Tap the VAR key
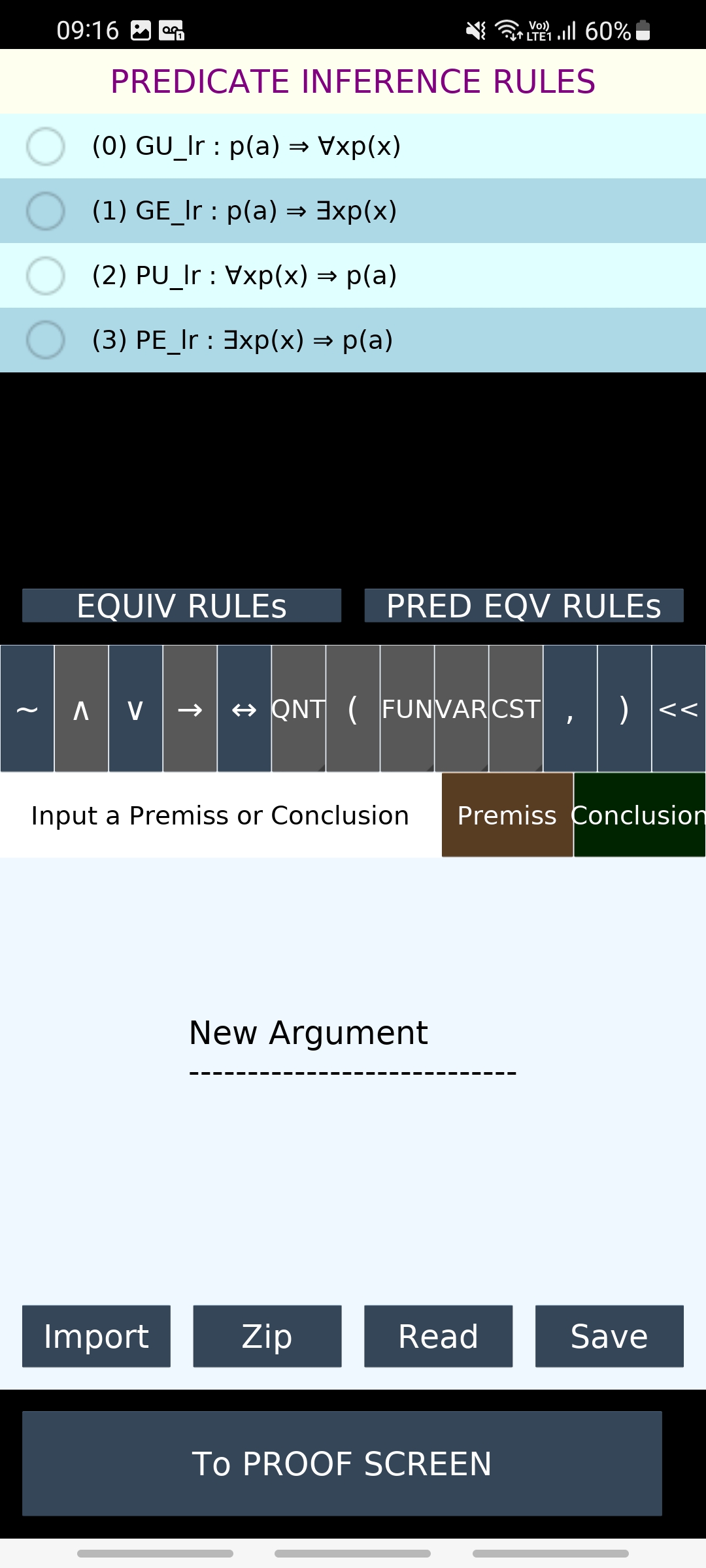 [461, 709]
